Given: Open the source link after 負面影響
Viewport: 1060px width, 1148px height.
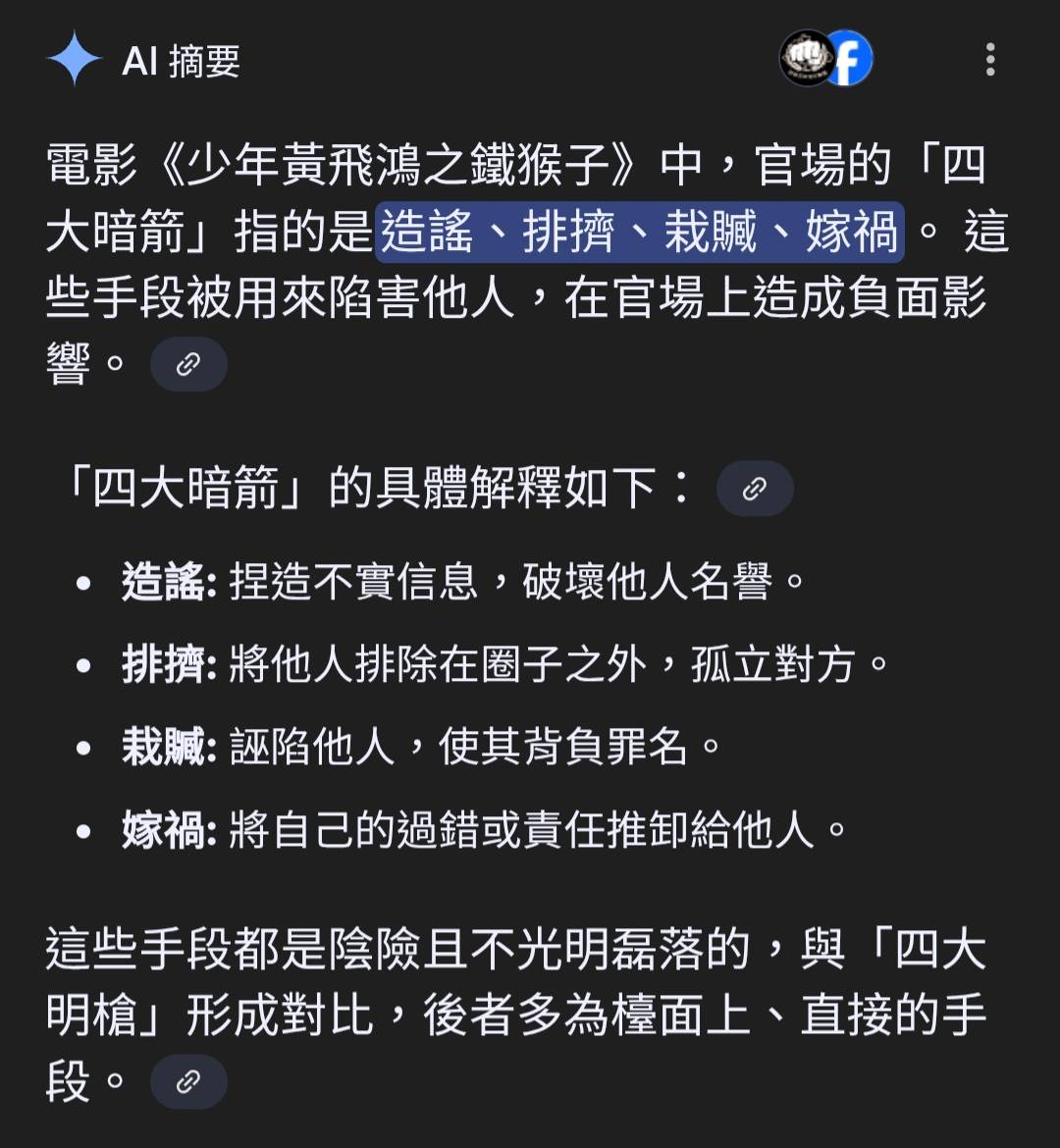Looking at the screenshot, I should tap(188, 365).
